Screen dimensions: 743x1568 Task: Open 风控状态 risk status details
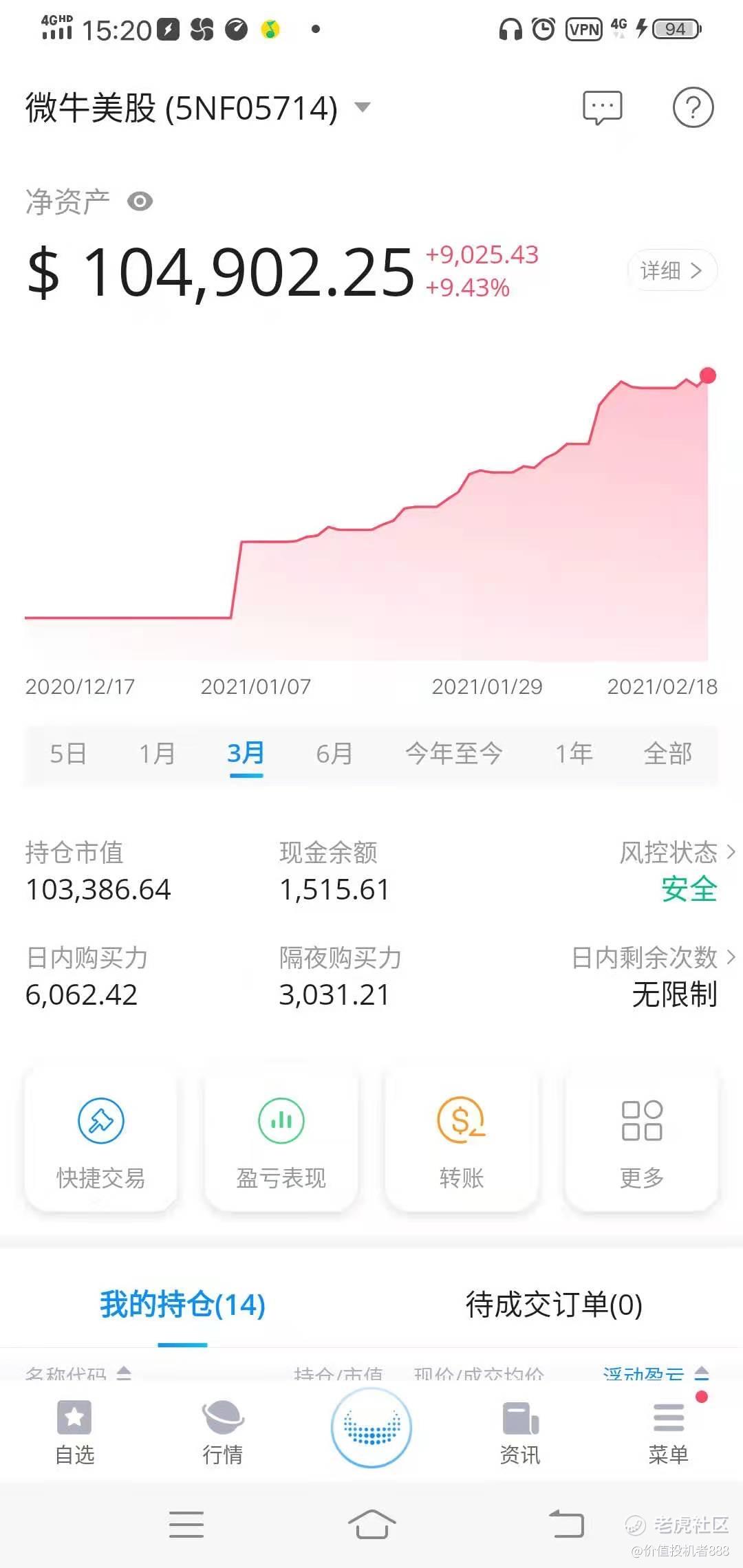(678, 853)
